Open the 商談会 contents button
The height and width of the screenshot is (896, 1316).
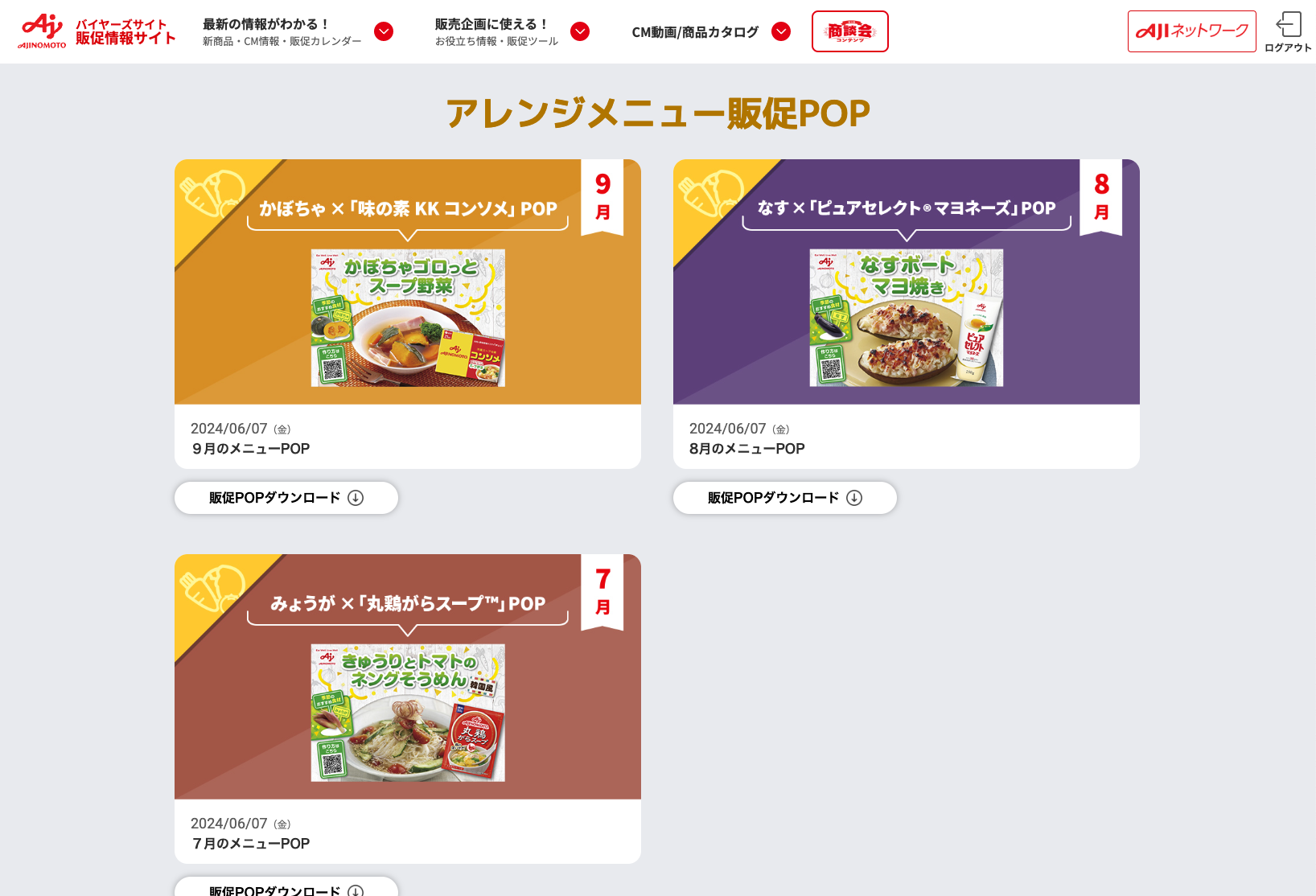tap(849, 31)
